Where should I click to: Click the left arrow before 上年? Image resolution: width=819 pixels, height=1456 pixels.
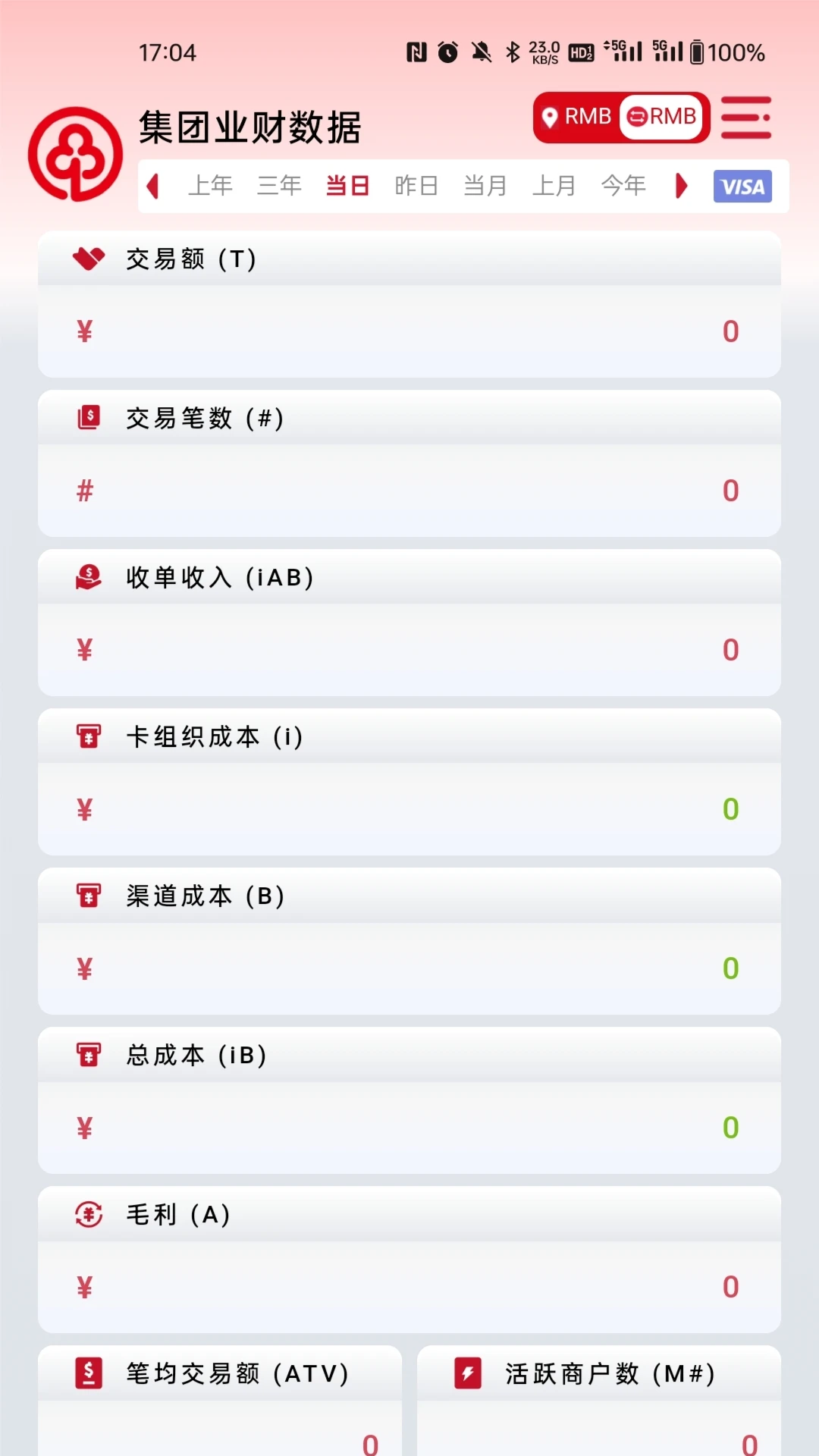[x=154, y=186]
